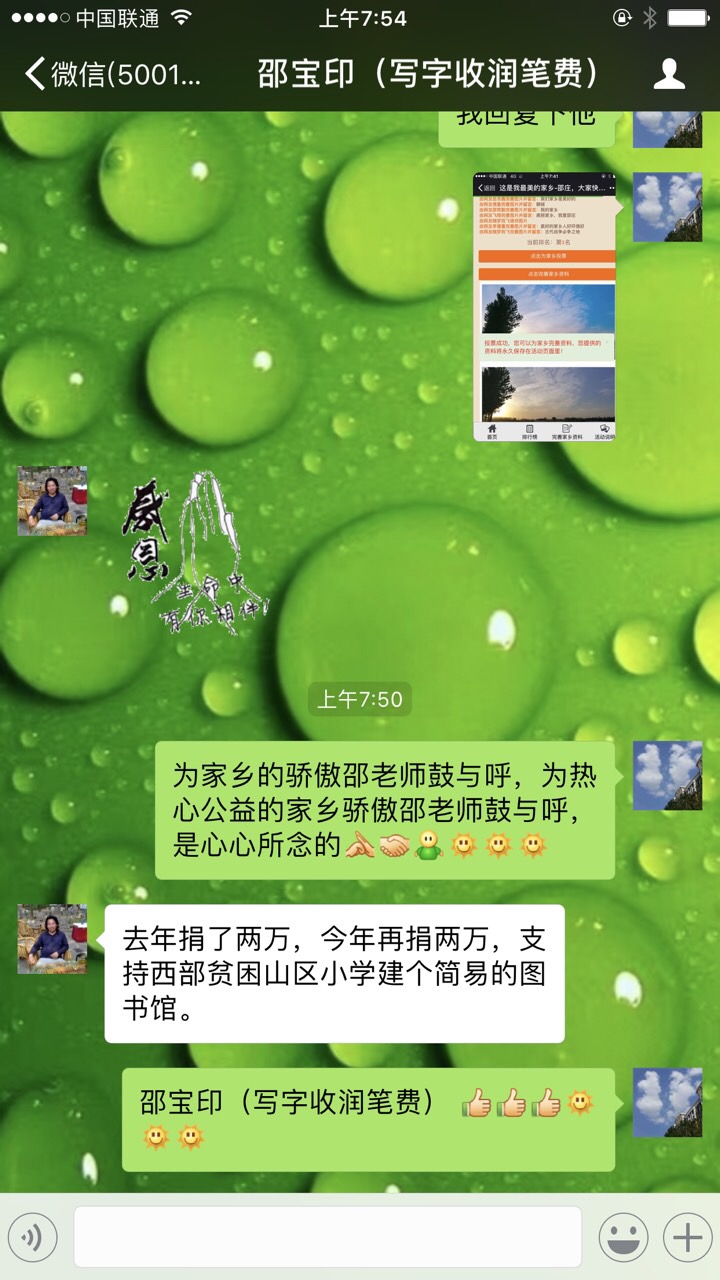Go back to the WeChat chat list

pyautogui.click(x=112, y=74)
